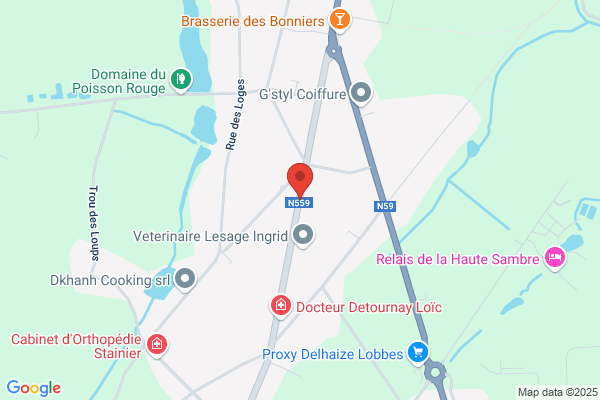Tap Docteur Detournay Loïc medical marker

pos(281,306)
